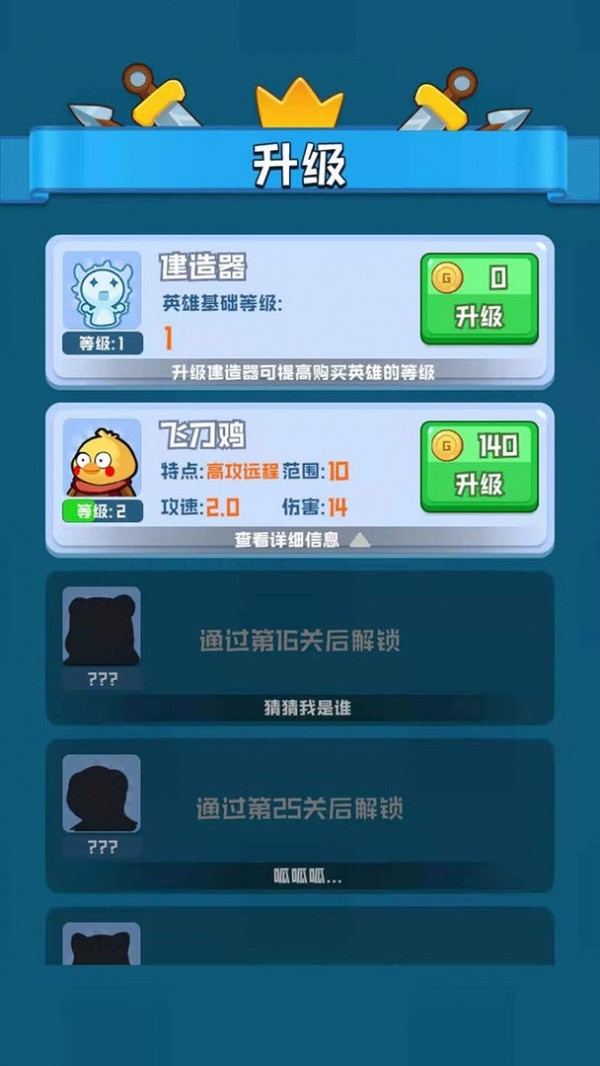Open the 飞刀鸡 hero card

point(102,462)
